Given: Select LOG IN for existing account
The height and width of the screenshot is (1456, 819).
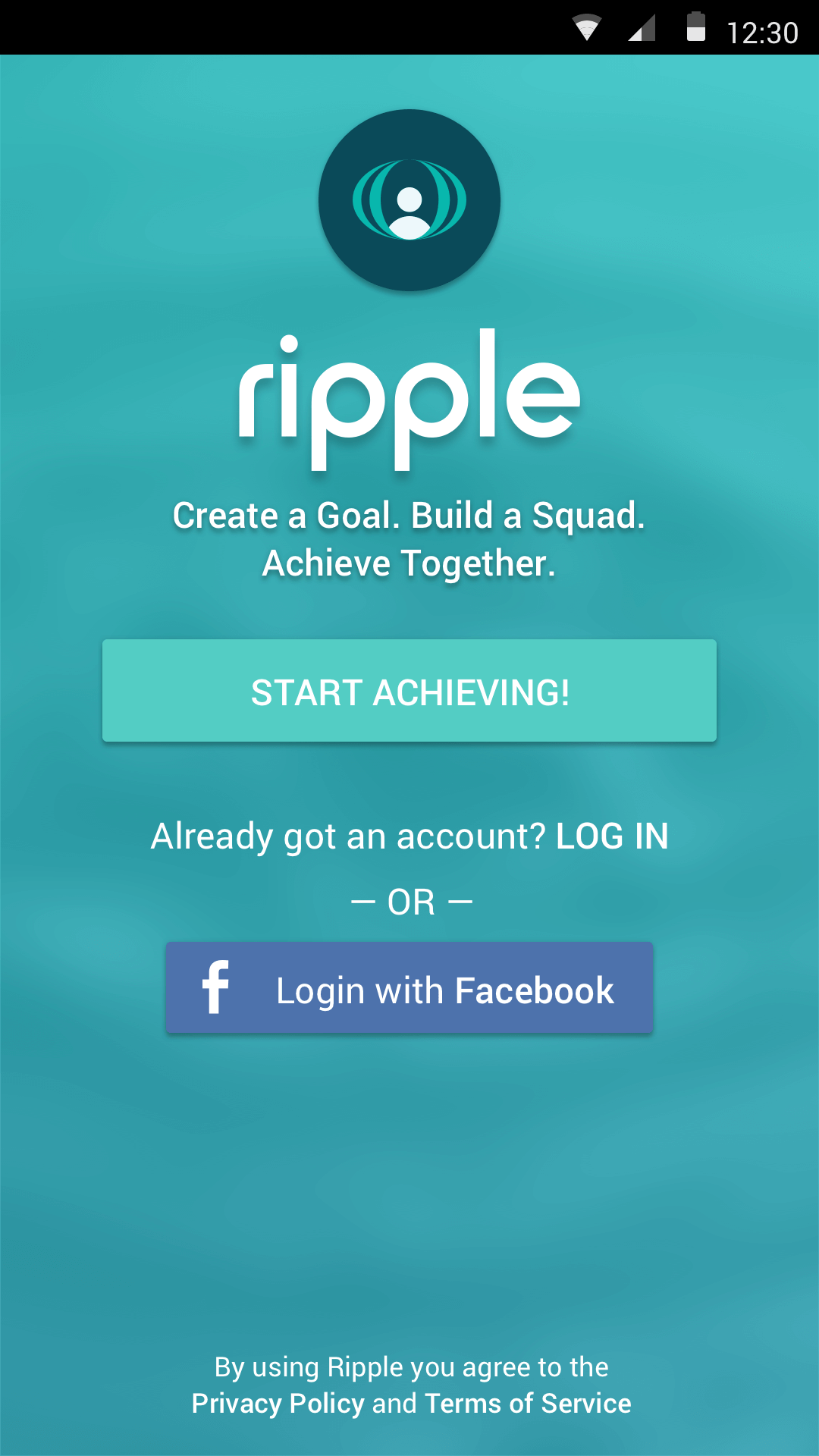Looking at the screenshot, I should click(x=612, y=836).
